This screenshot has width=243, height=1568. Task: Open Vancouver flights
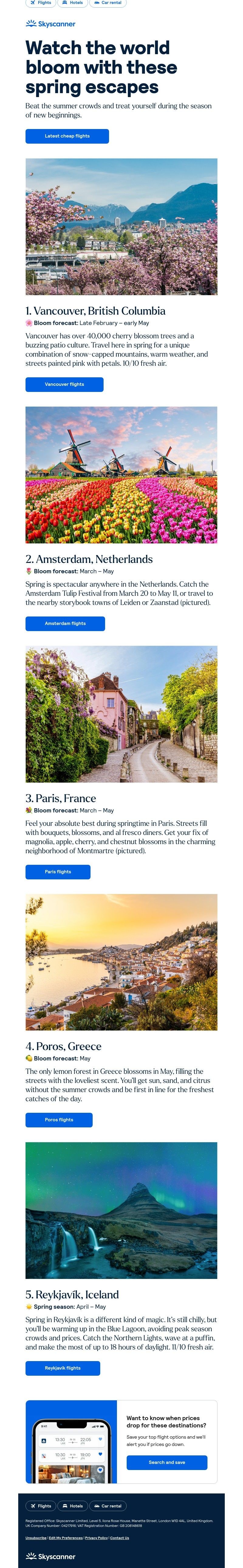click(x=64, y=384)
